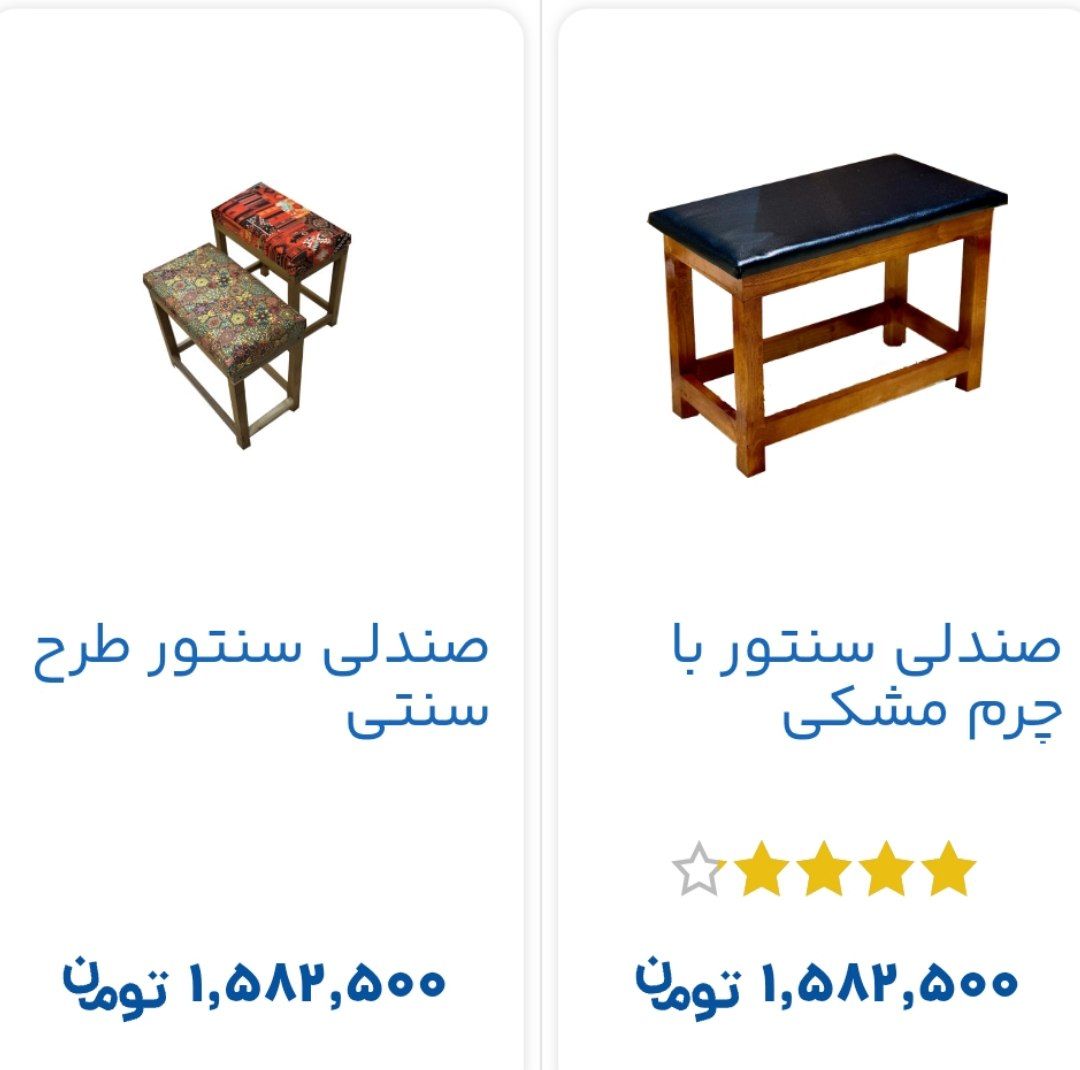The height and width of the screenshot is (1070, 1080).
Task: Tap the صندلی سنتور طرح سنتی title link
Action: pos(262,677)
